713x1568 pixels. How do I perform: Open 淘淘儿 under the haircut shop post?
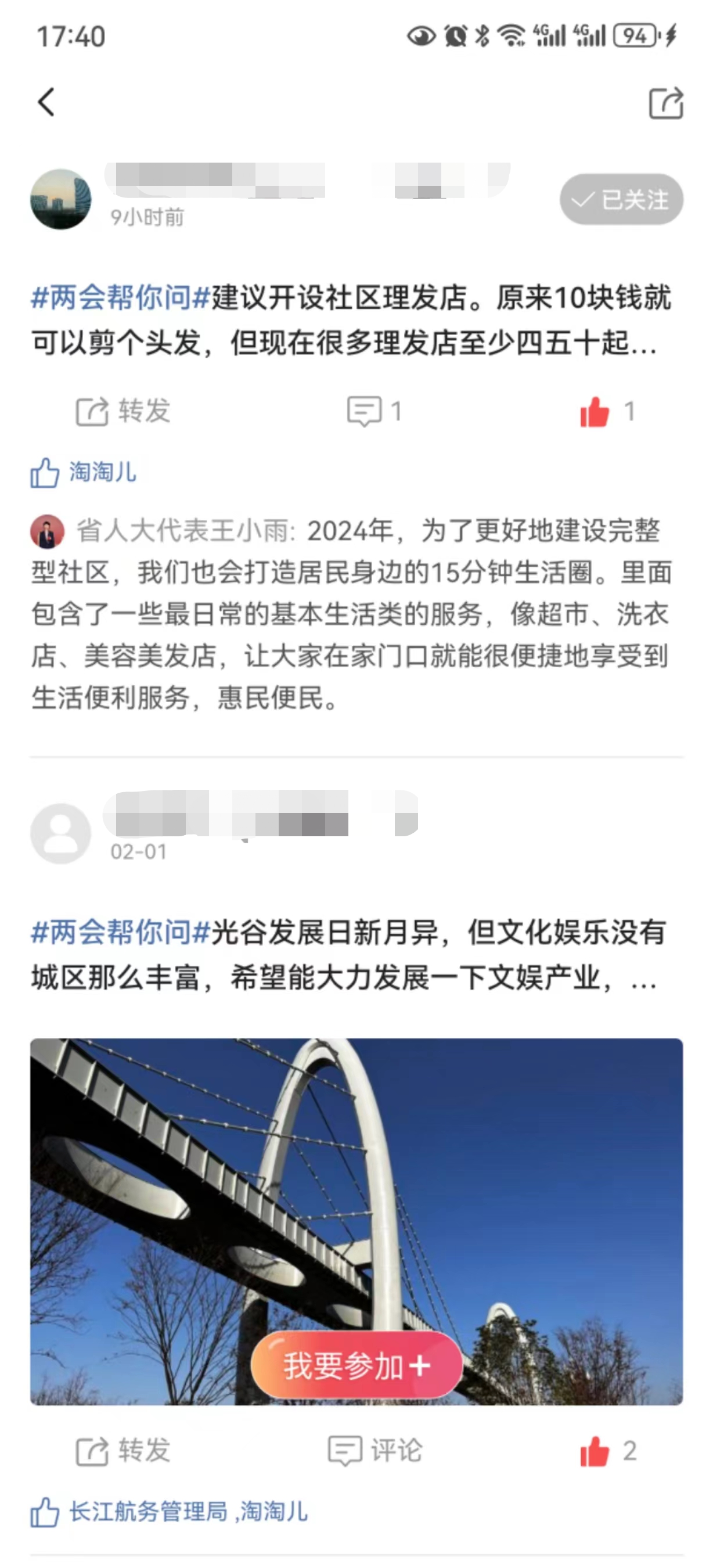point(102,472)
